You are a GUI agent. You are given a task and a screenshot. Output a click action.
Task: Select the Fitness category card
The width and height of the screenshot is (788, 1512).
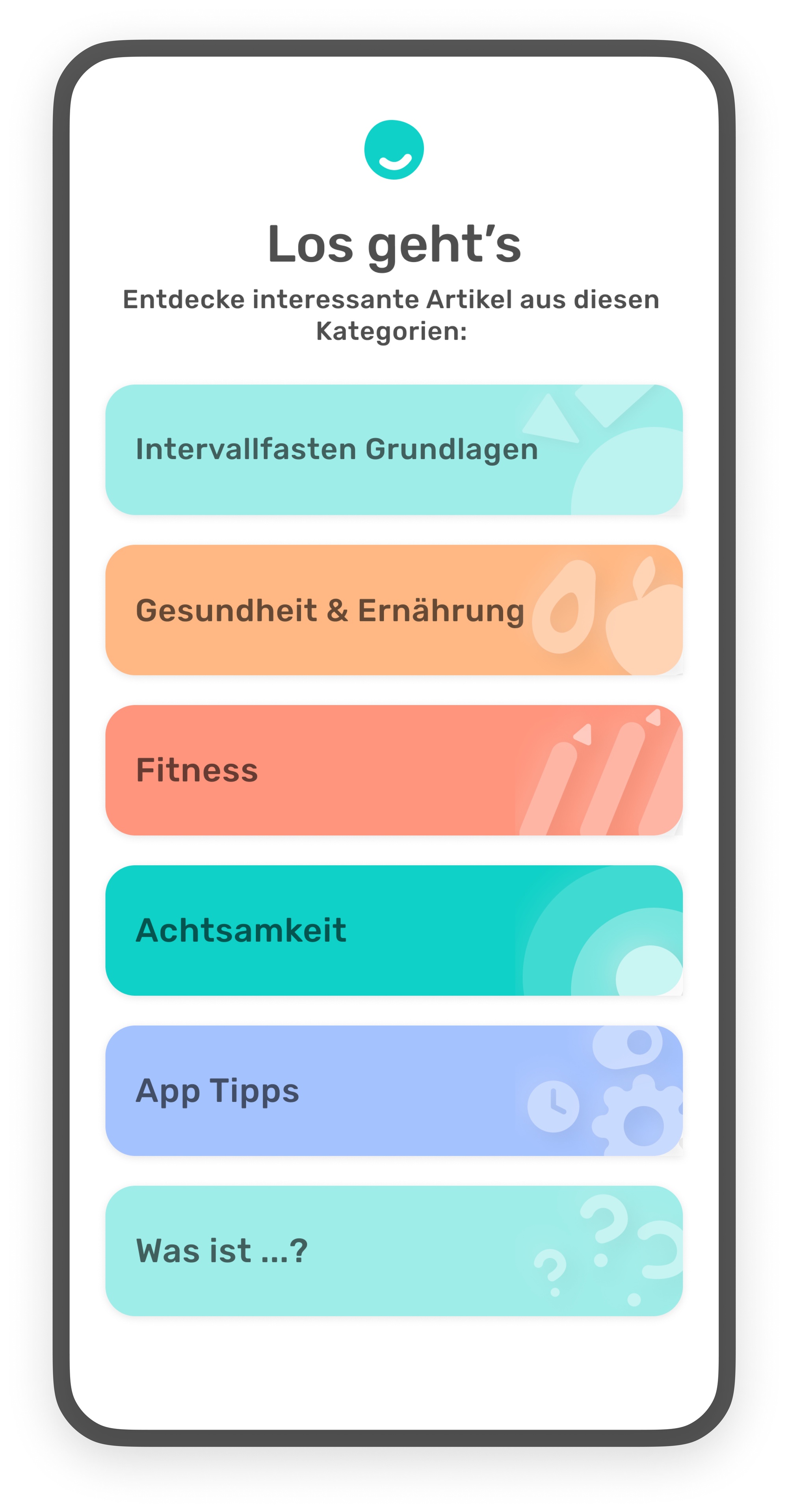pos(394,770)
